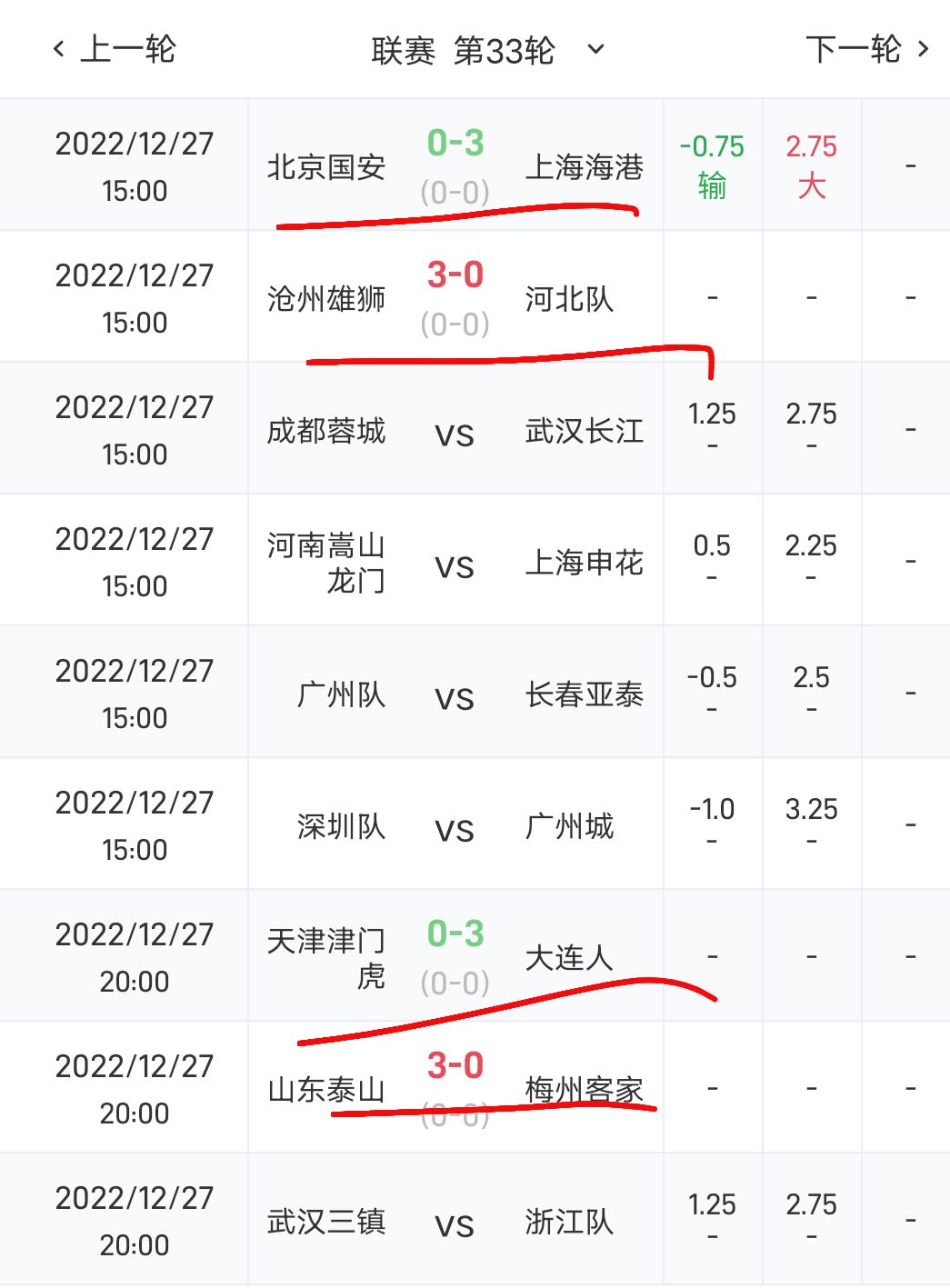Open the 北京国安 vs 上海海港 match
The width and height of the screenshot is (950, 1288).
tap(455, 165)
